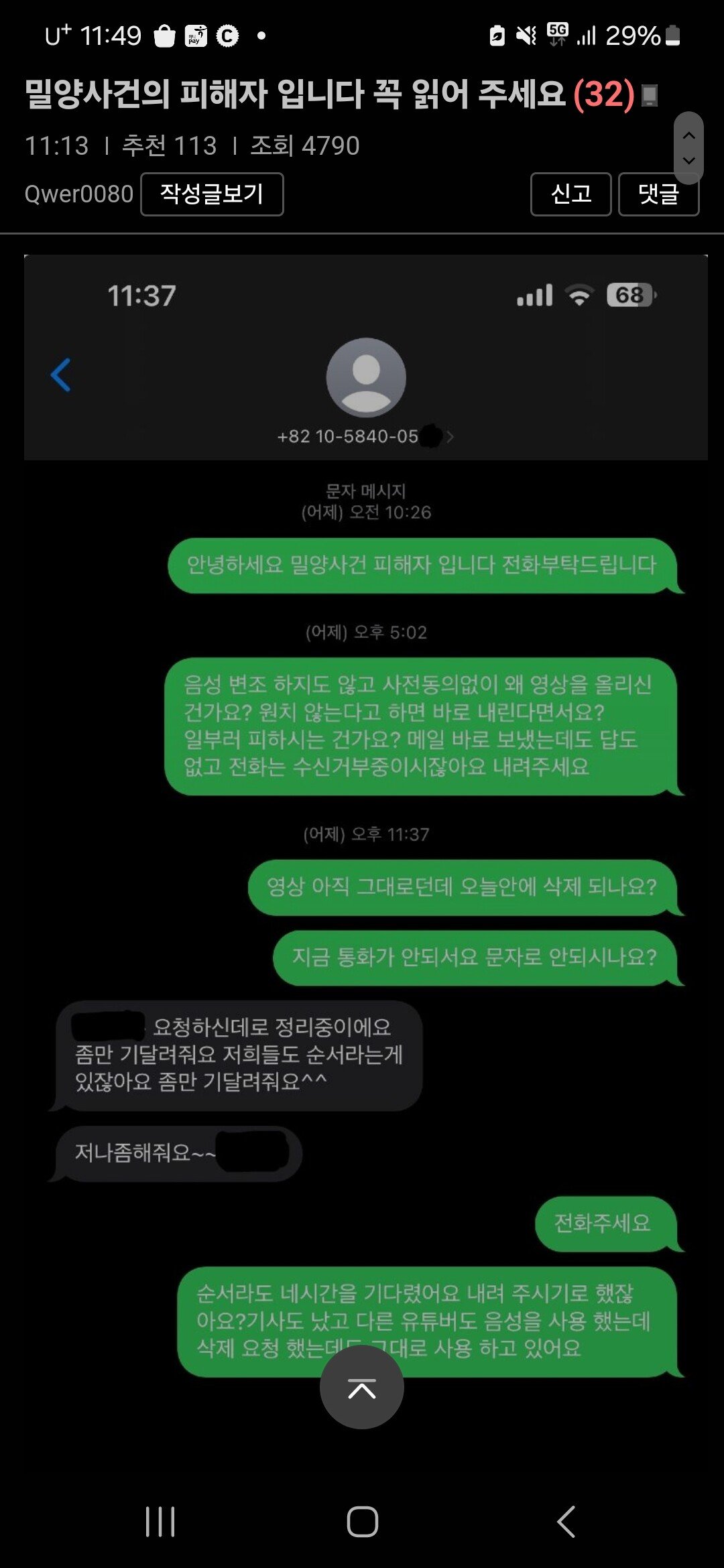
Task: Jump to comments via 댓글 button
Action: tap(658, 194)
